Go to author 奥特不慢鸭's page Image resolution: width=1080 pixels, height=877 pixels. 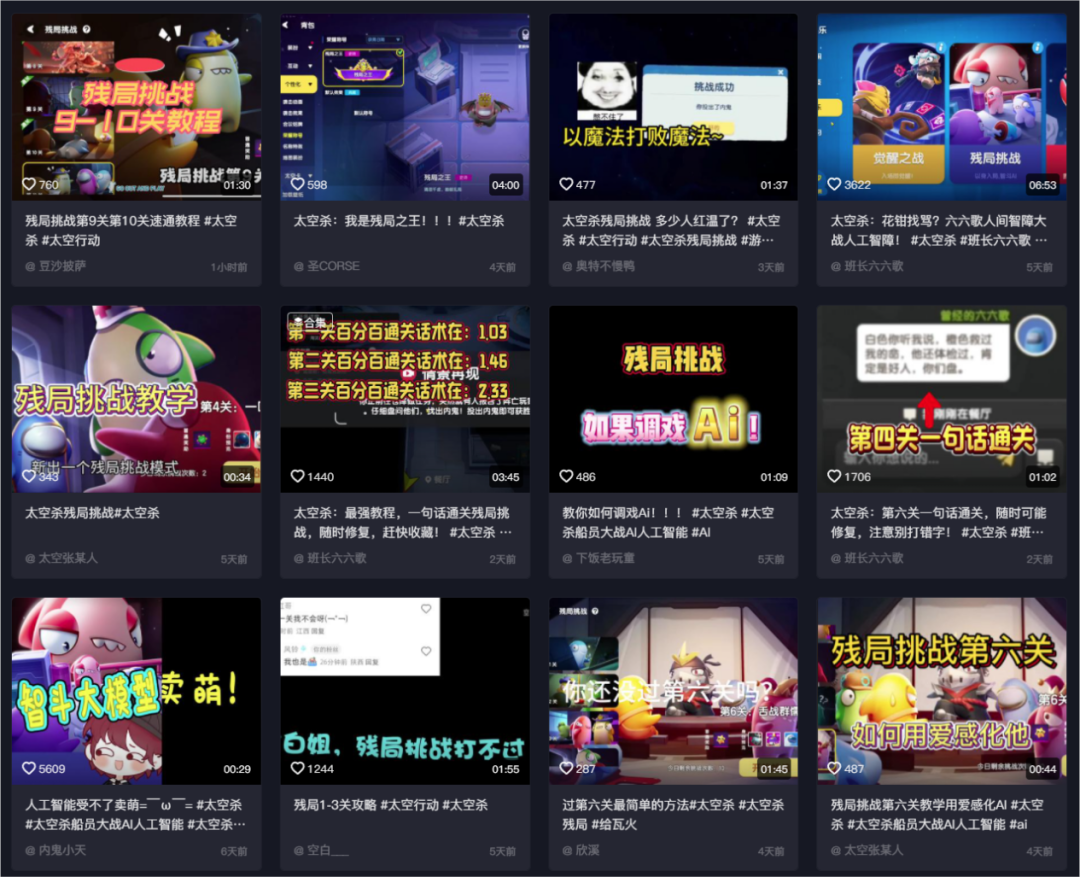[604, 267]
